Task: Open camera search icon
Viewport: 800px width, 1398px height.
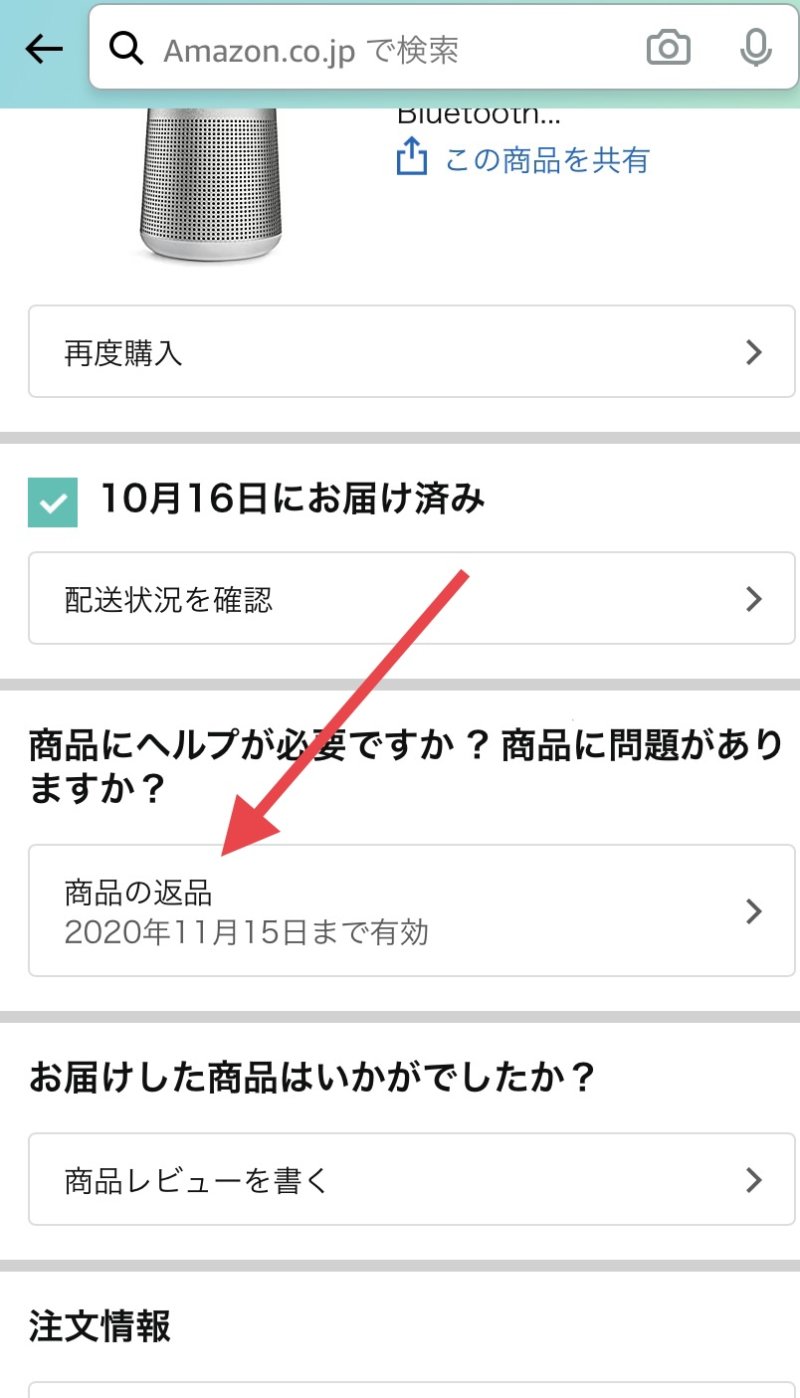Action: (668, 48)
